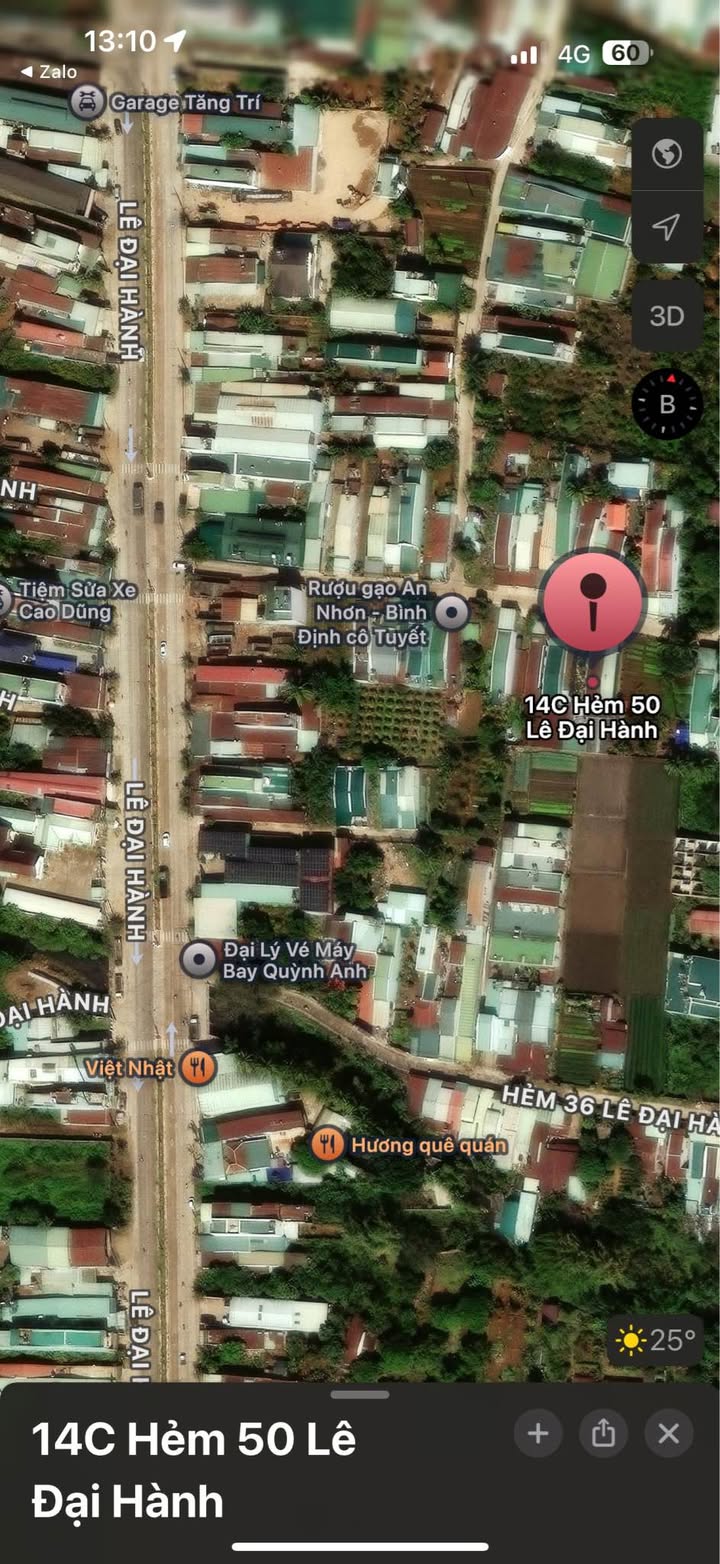Center map on my current location

667,227
